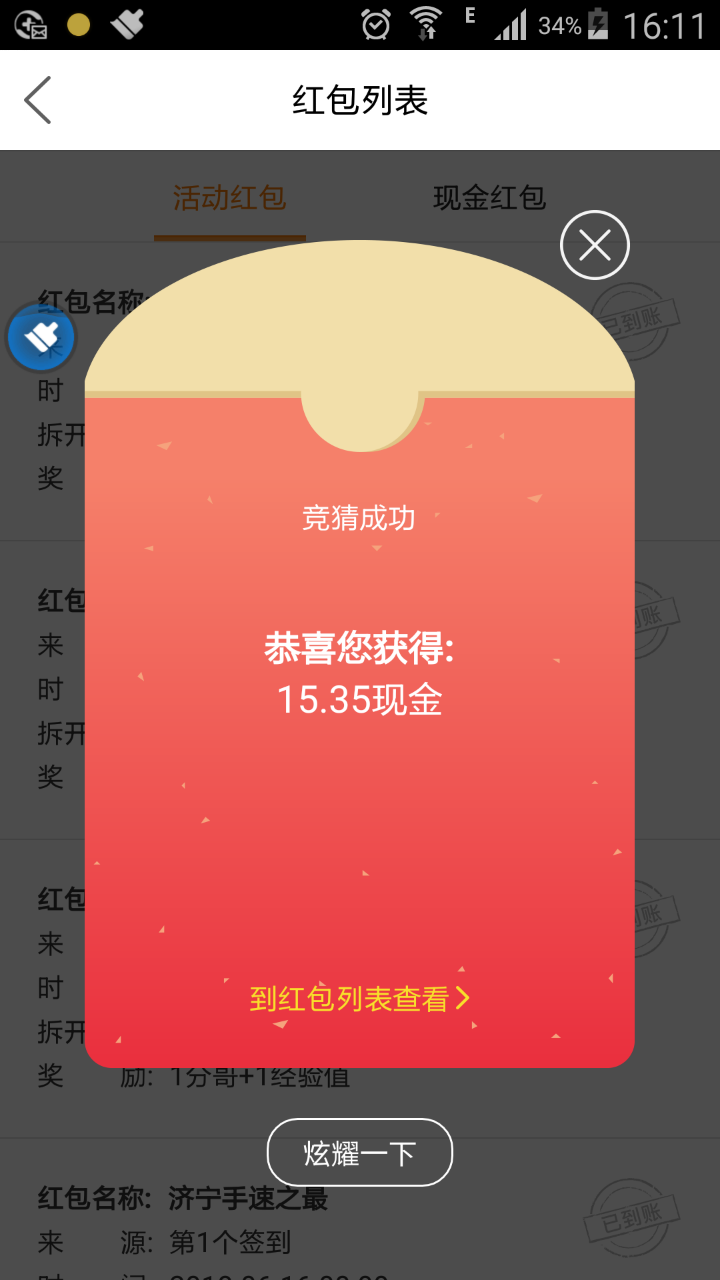Image resolution: width=720 pixels, height=1280 pixels.
Task: Go back from 红包列表 page
Action: 38,100
